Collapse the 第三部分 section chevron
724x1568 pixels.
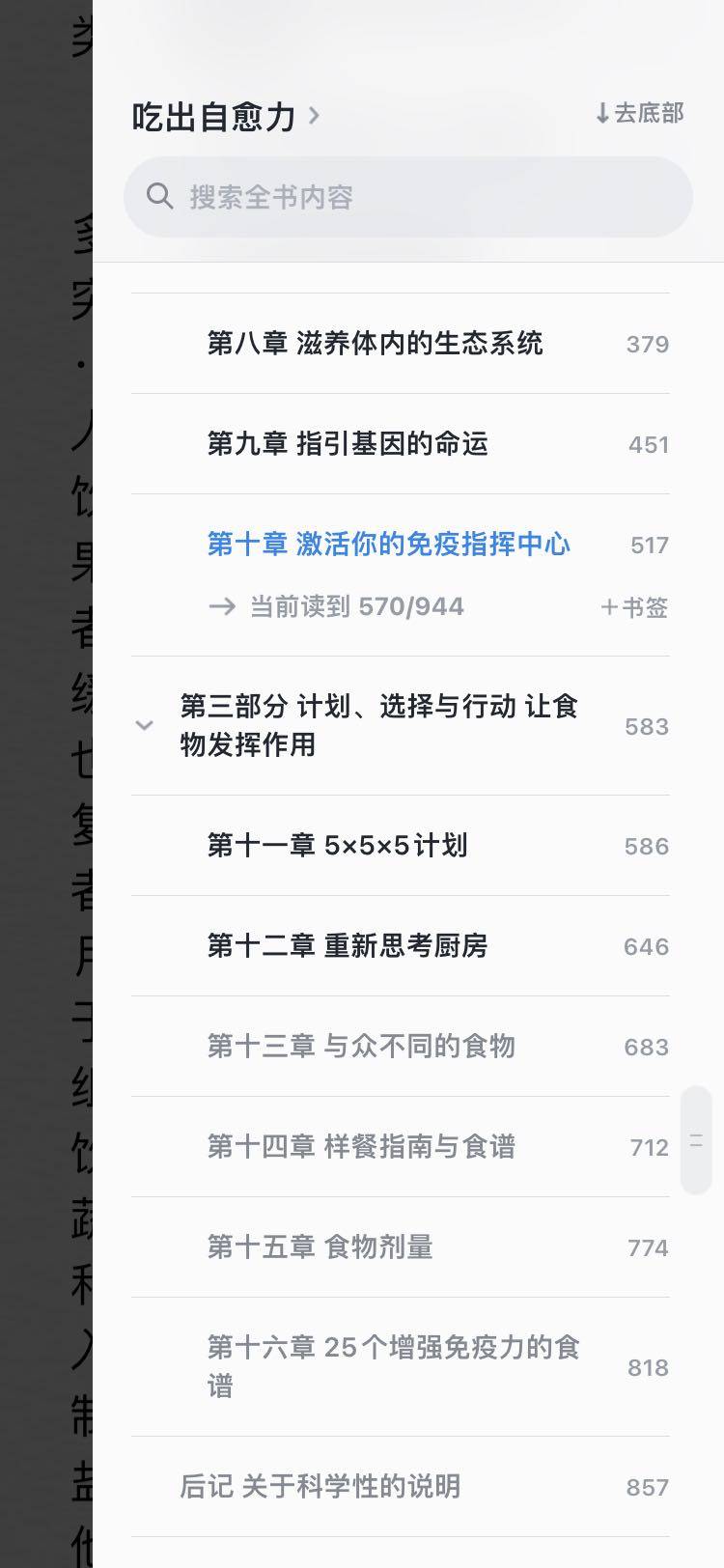[145, 725]
